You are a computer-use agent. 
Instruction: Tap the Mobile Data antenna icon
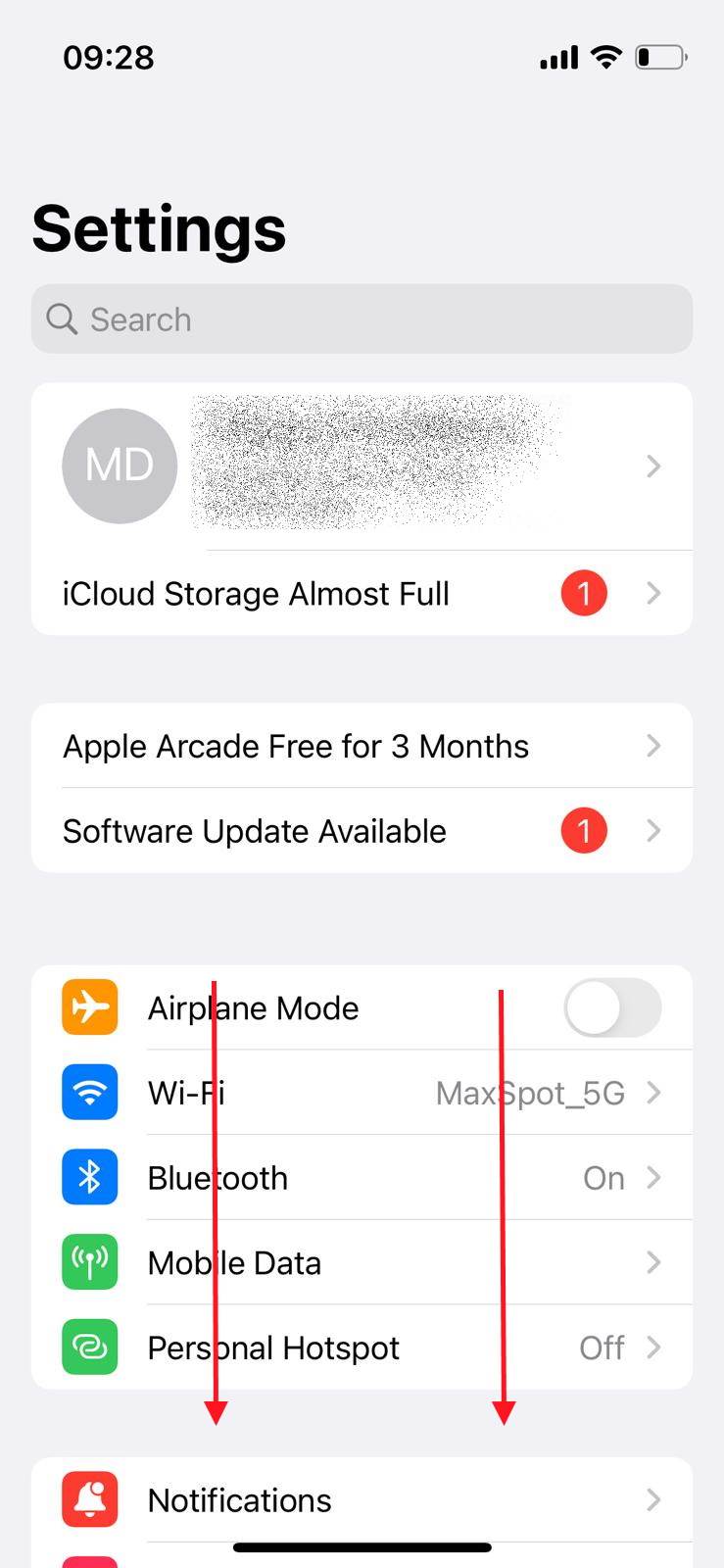click(89, 1262)
